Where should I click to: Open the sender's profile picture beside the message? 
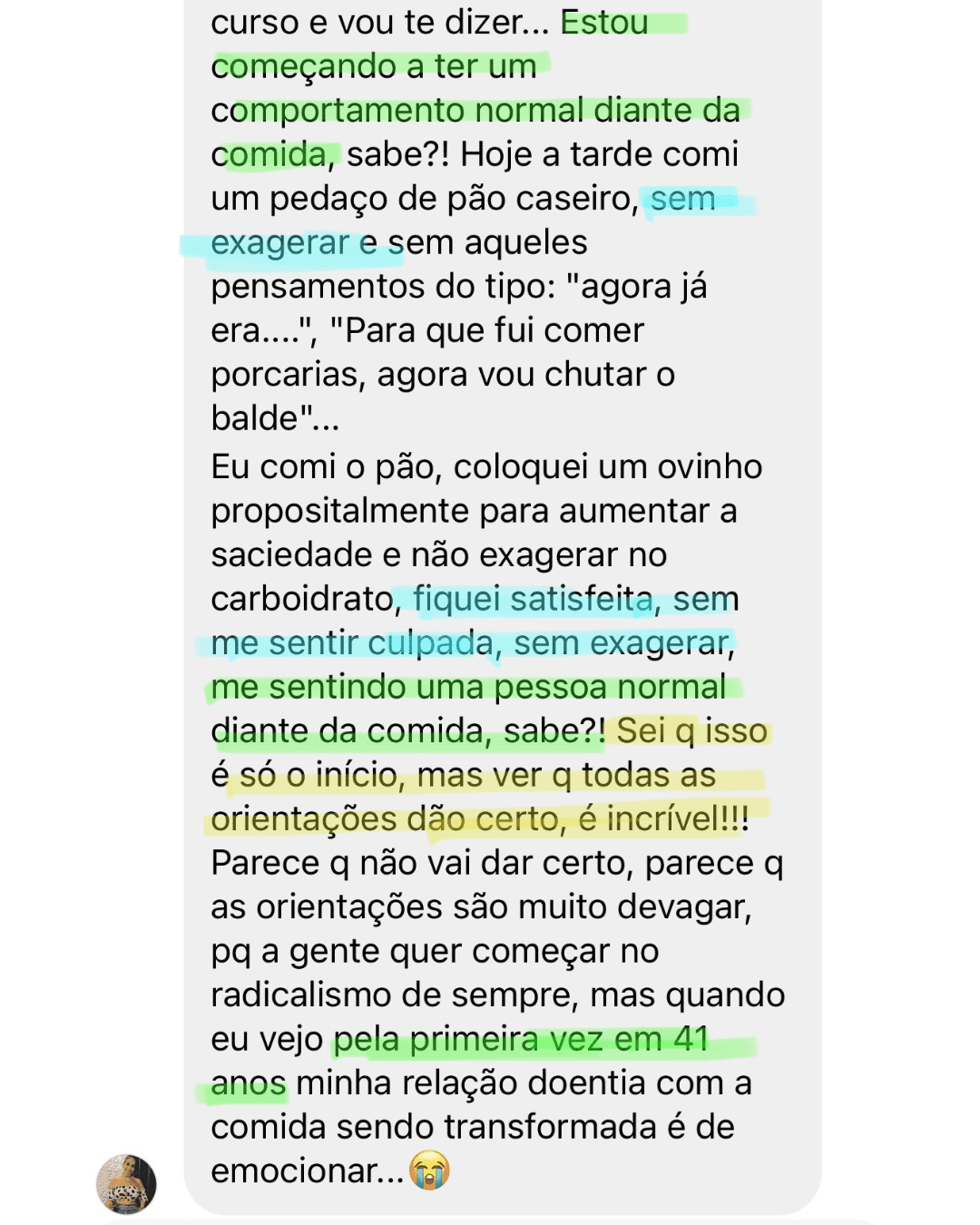pyautogui.click(x=126, y=1183)
